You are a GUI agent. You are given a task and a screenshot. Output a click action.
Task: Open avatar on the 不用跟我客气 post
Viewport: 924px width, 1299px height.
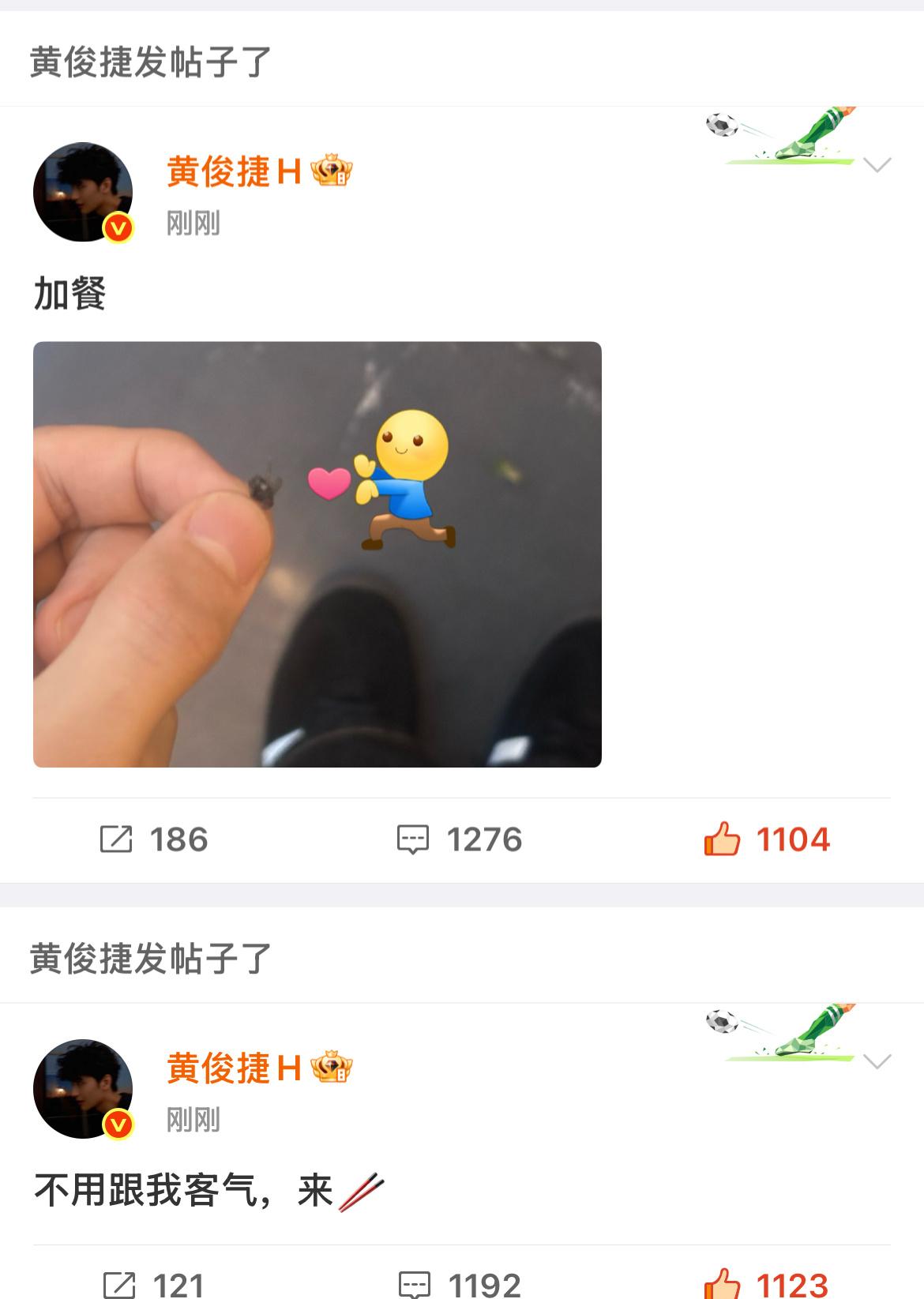[83, 1088]
